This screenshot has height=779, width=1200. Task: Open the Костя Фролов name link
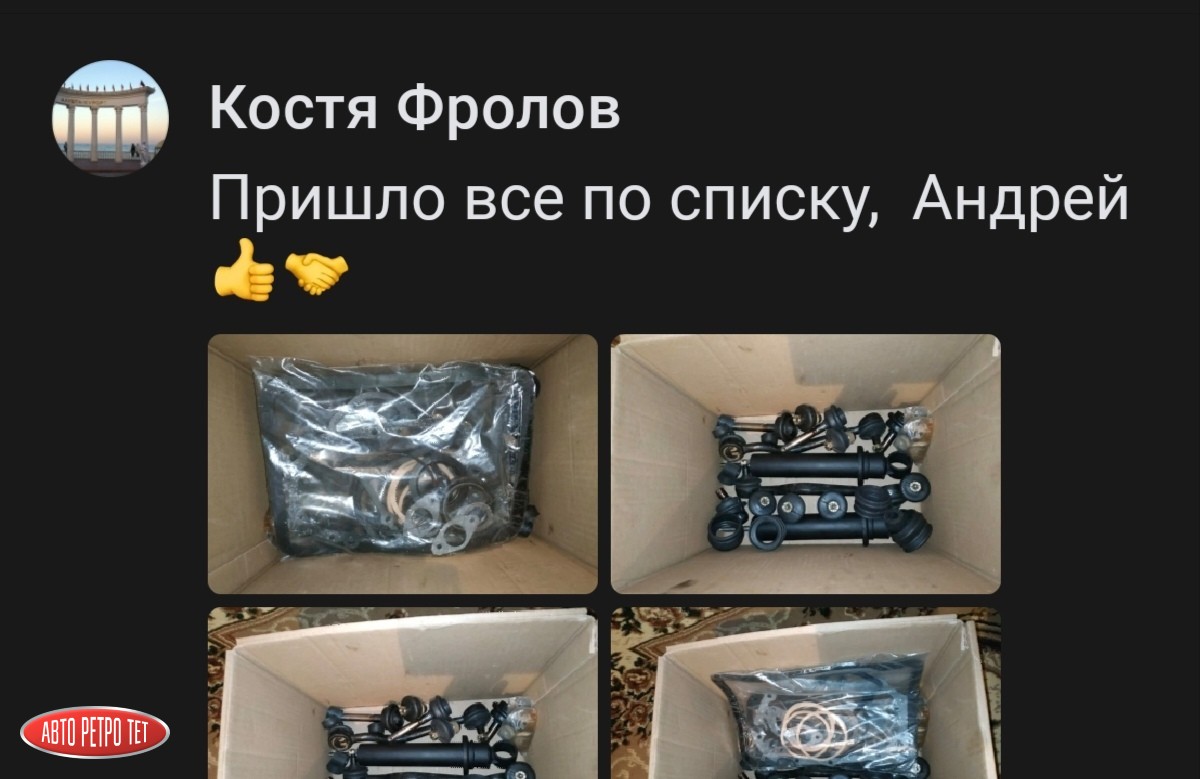point(414,108)
